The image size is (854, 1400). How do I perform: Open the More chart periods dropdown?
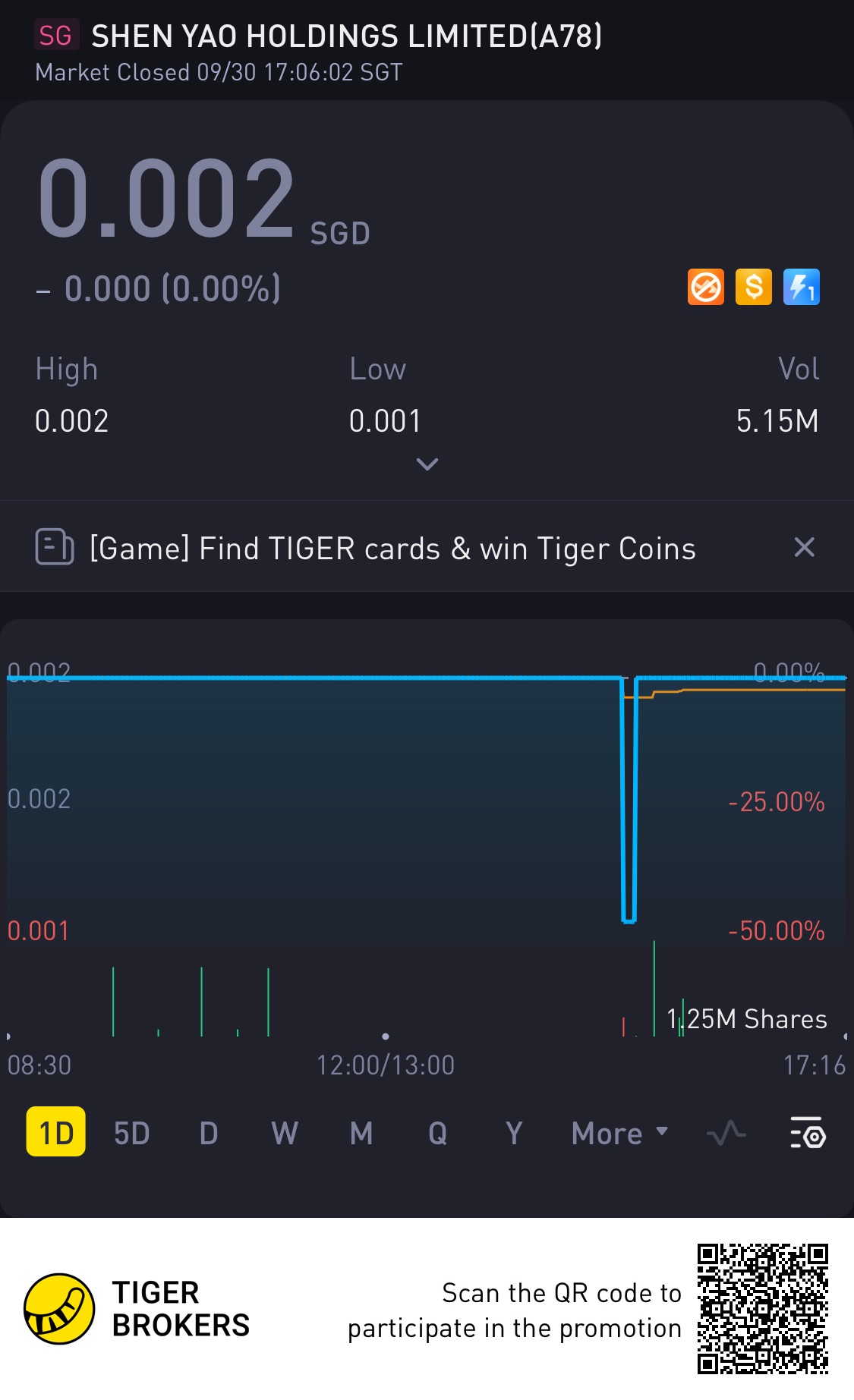620,1133
